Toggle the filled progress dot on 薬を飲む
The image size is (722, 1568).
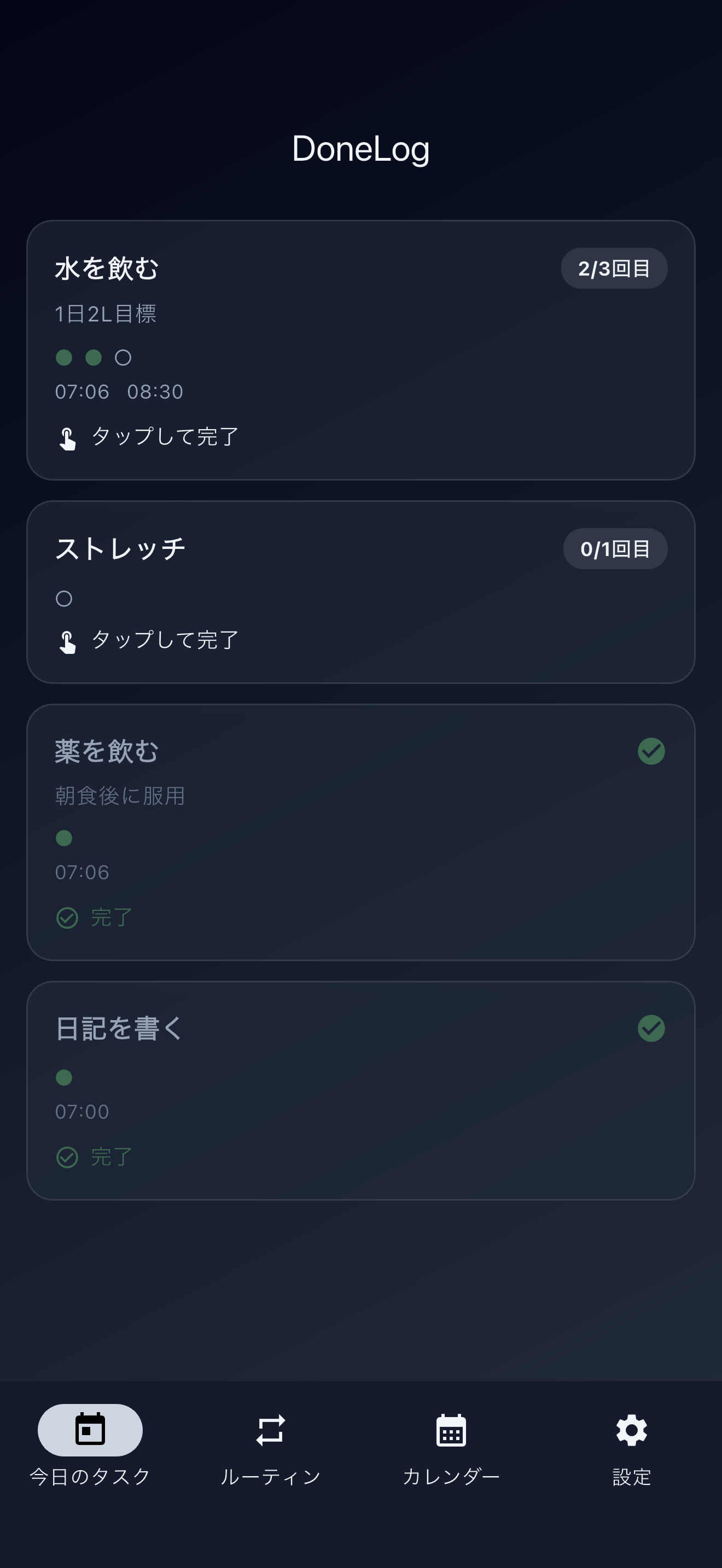pyautogui.click(x=64, y=838)
